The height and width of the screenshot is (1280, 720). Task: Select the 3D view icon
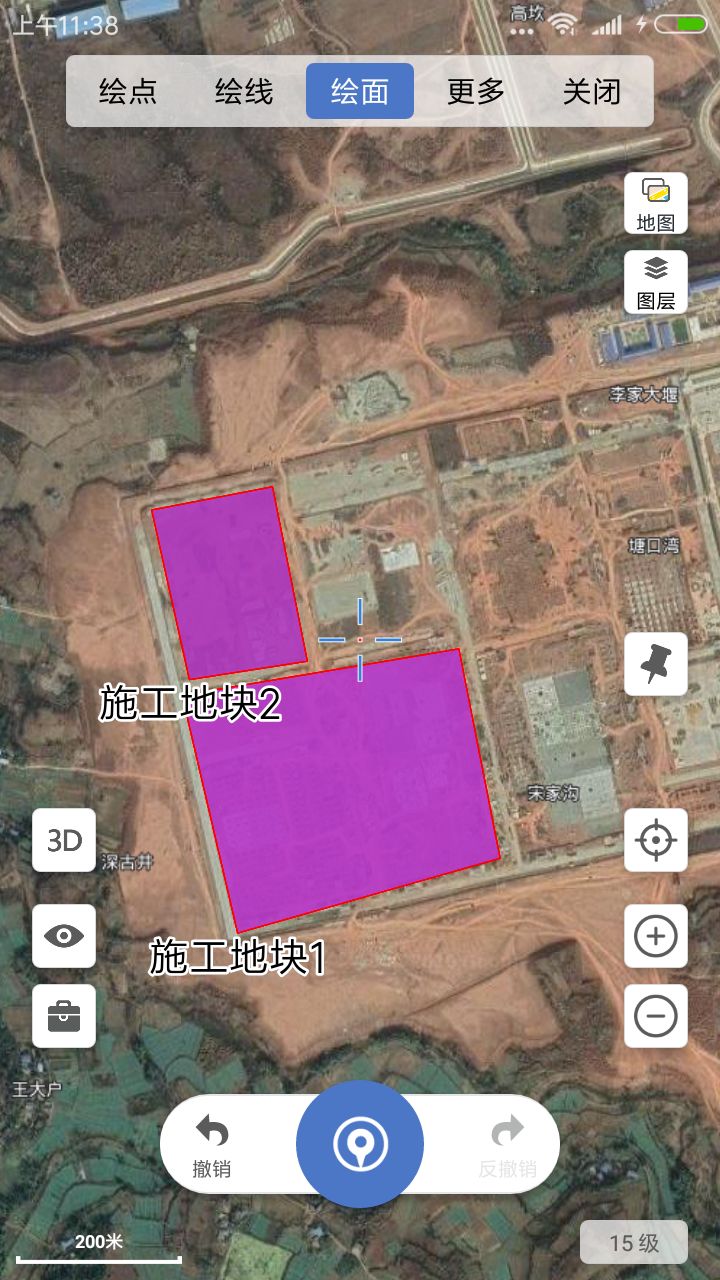point(64,840)
